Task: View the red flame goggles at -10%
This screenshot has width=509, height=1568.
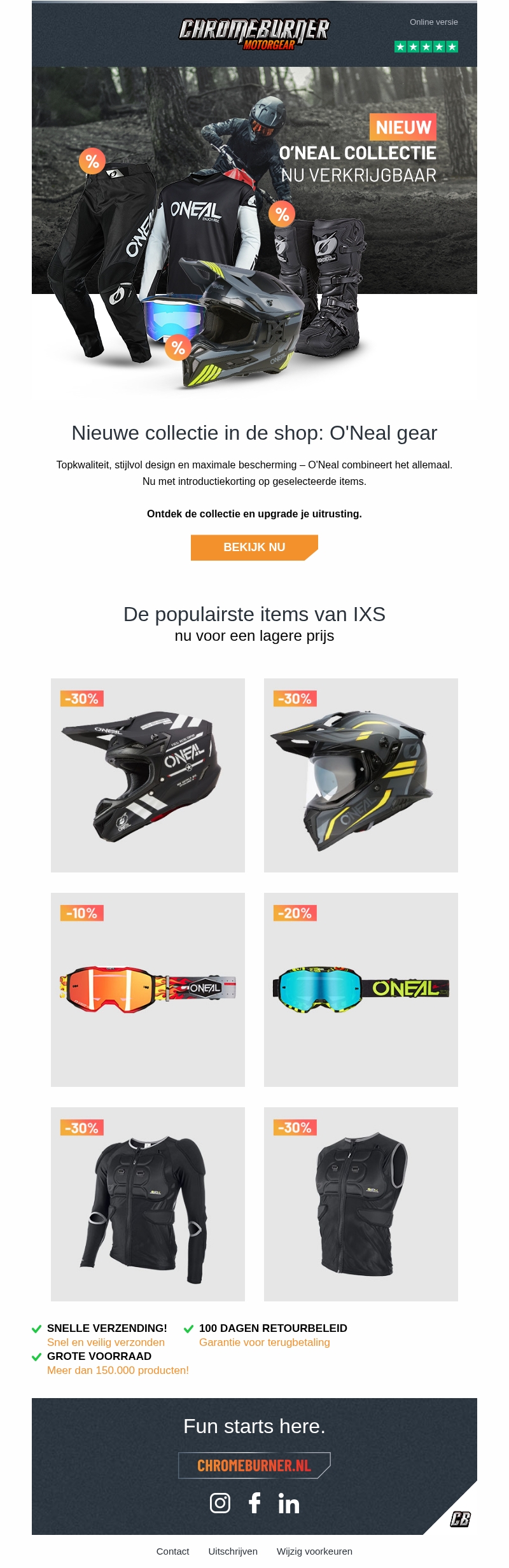Action: [x=148, y=990]
